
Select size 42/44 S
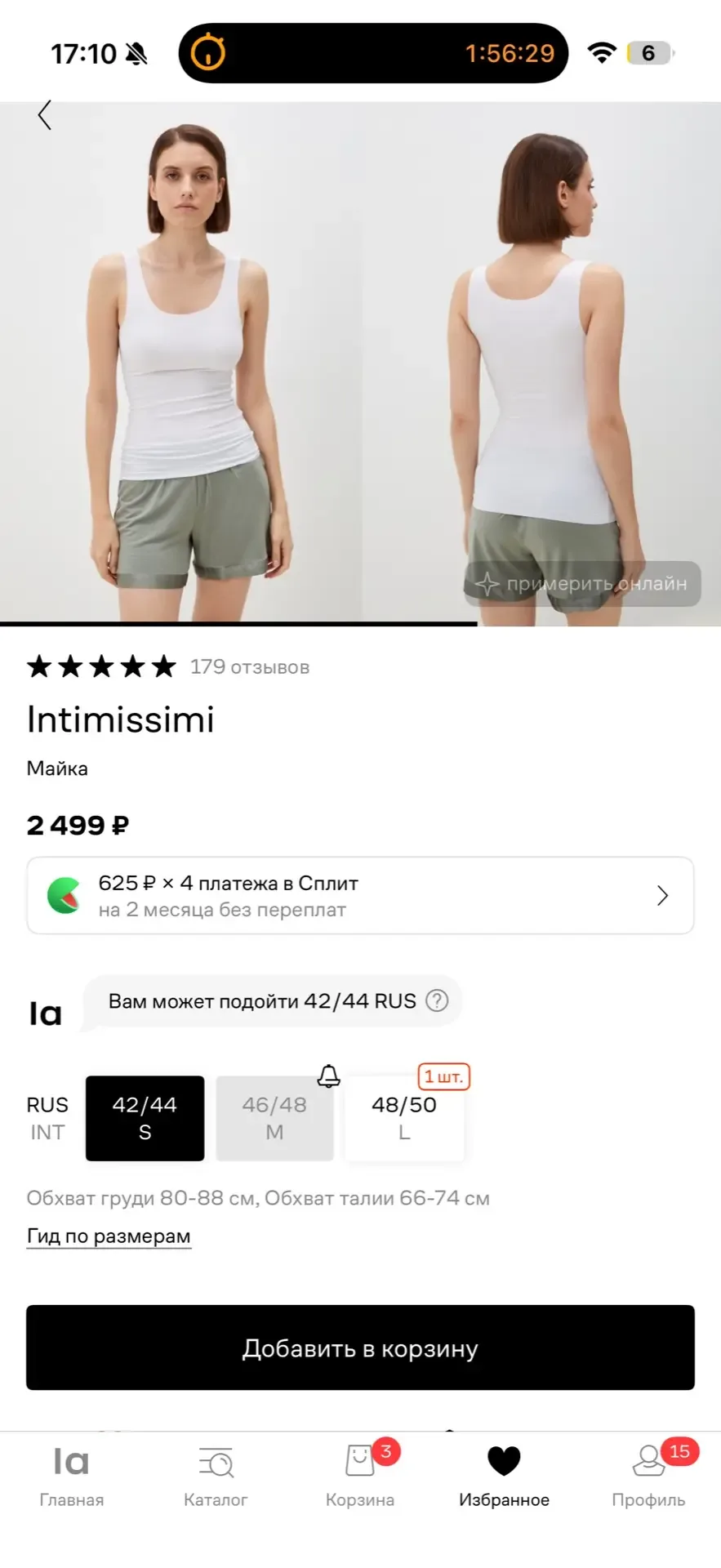(145, 1118)
